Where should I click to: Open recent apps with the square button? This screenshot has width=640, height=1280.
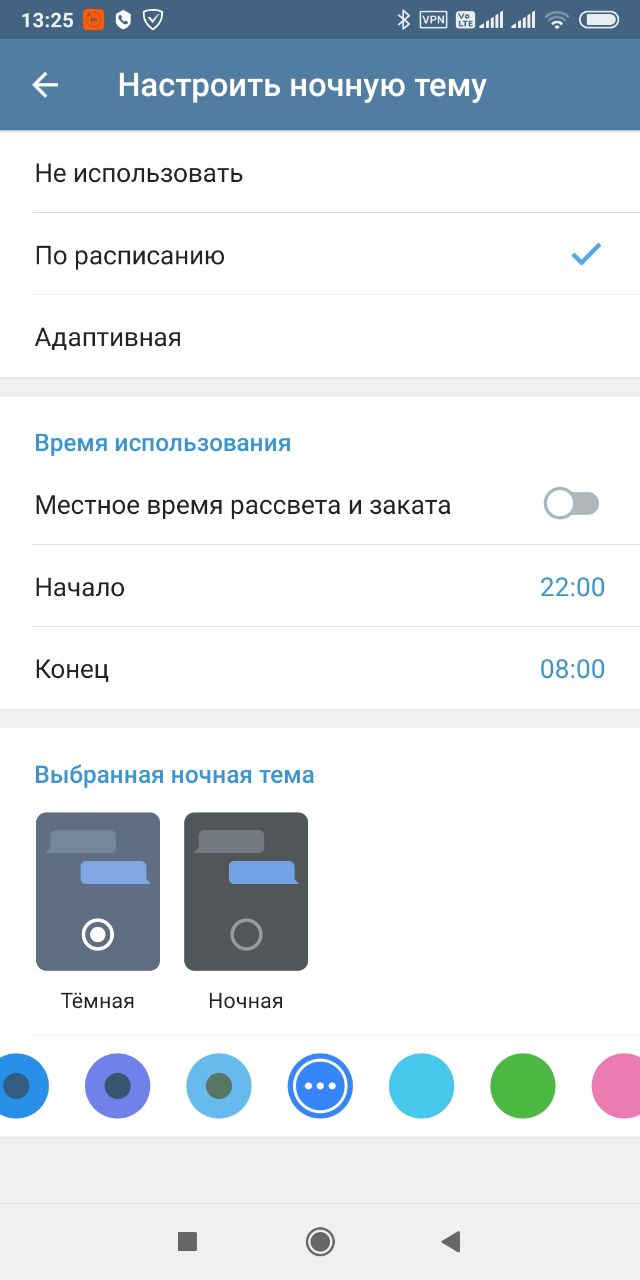tap(187, 1241)
